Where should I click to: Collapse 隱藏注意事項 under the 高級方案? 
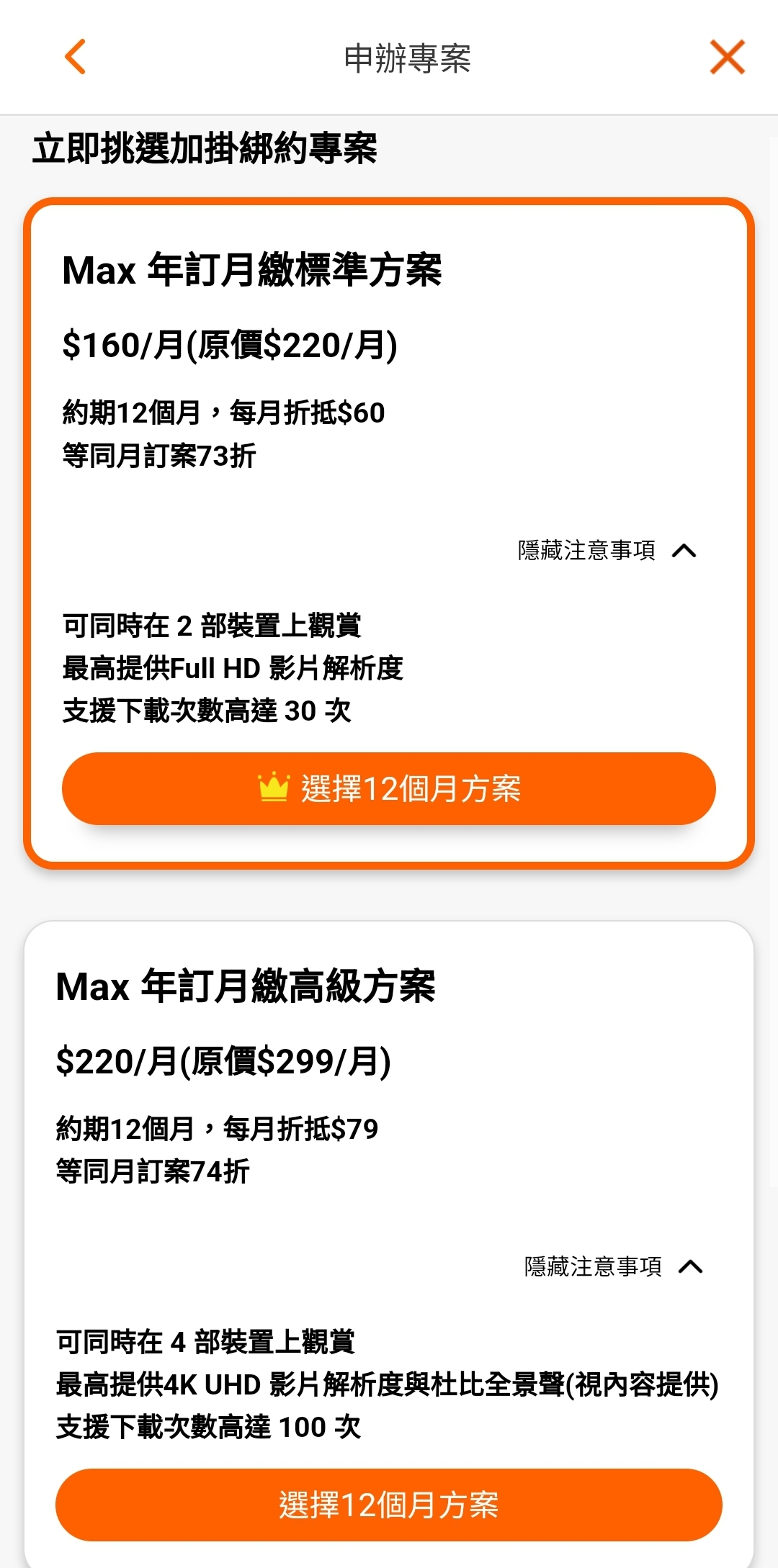tap(614, 1266)
